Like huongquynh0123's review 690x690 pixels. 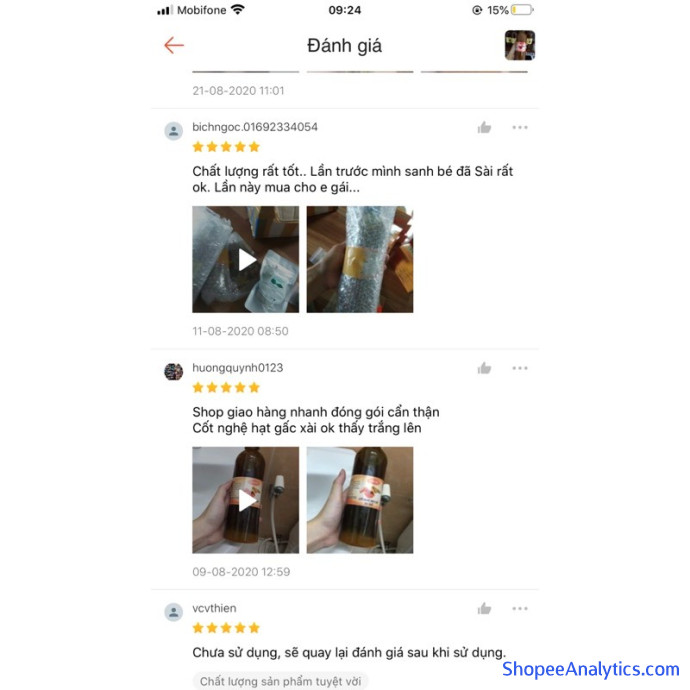[x=484, y=368]
